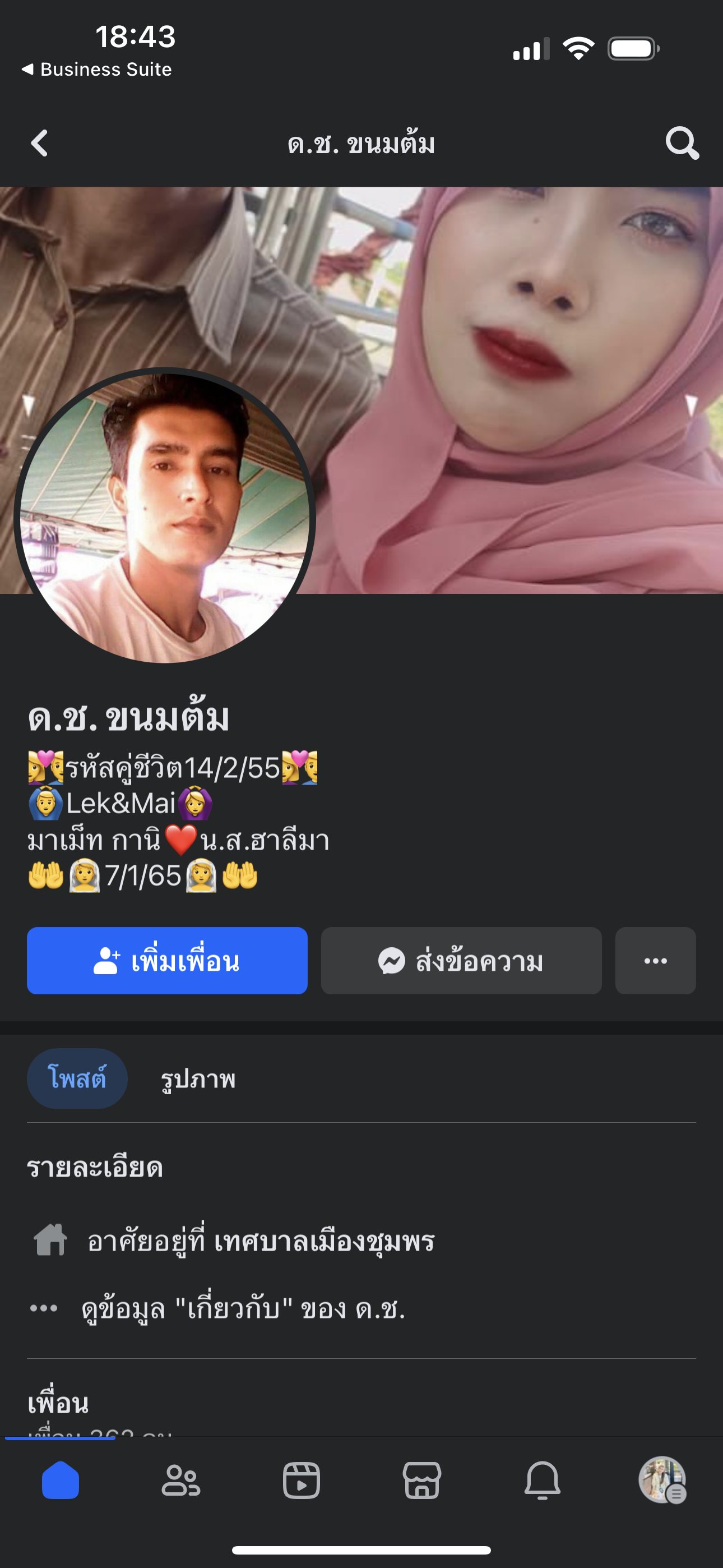
Task: Open the Friends tab in bottom bar
Action: point(180,1480)
